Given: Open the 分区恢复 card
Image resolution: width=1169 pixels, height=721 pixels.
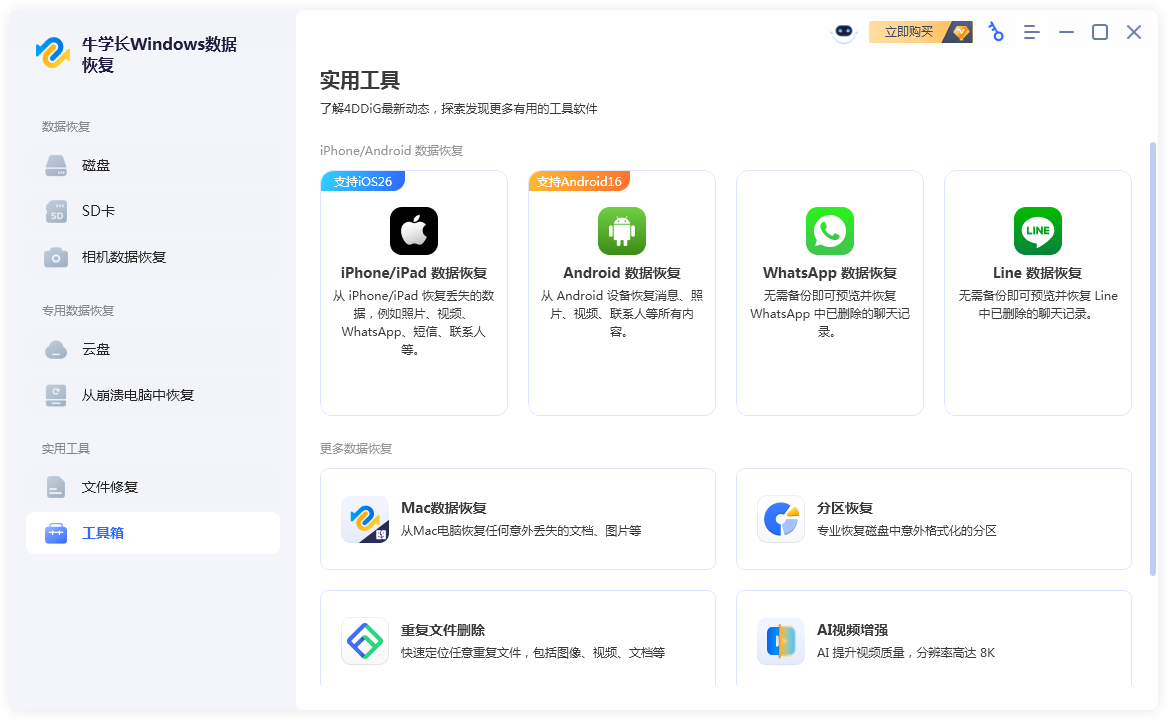Looking at the screenshot, I should coord(934,519).
